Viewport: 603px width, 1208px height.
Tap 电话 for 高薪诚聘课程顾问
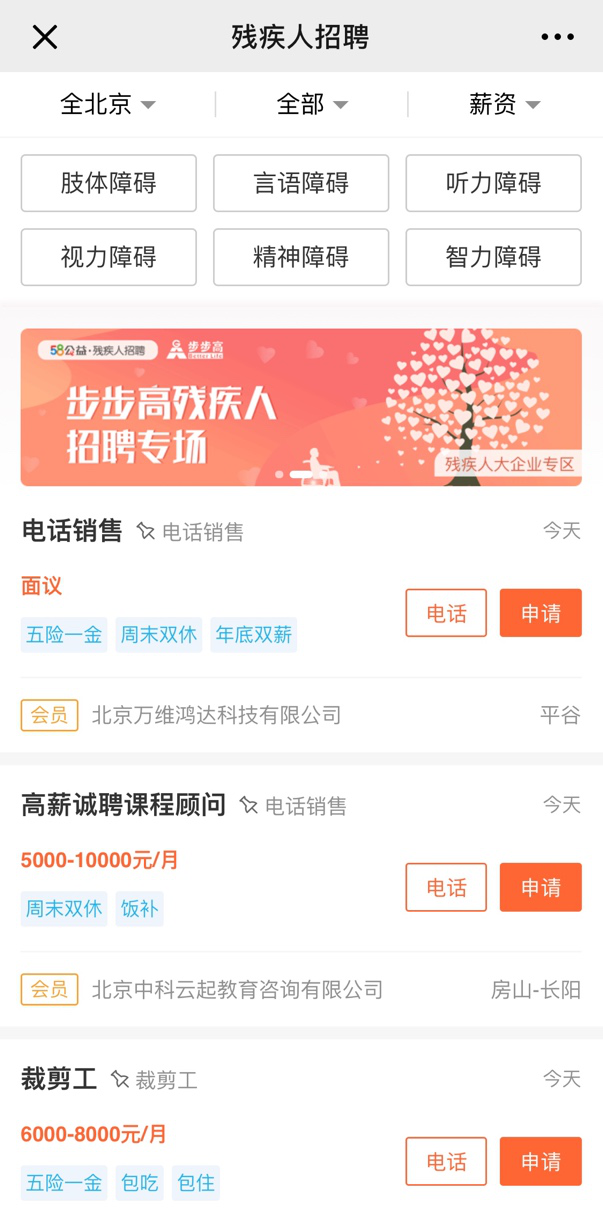point(446,887)
